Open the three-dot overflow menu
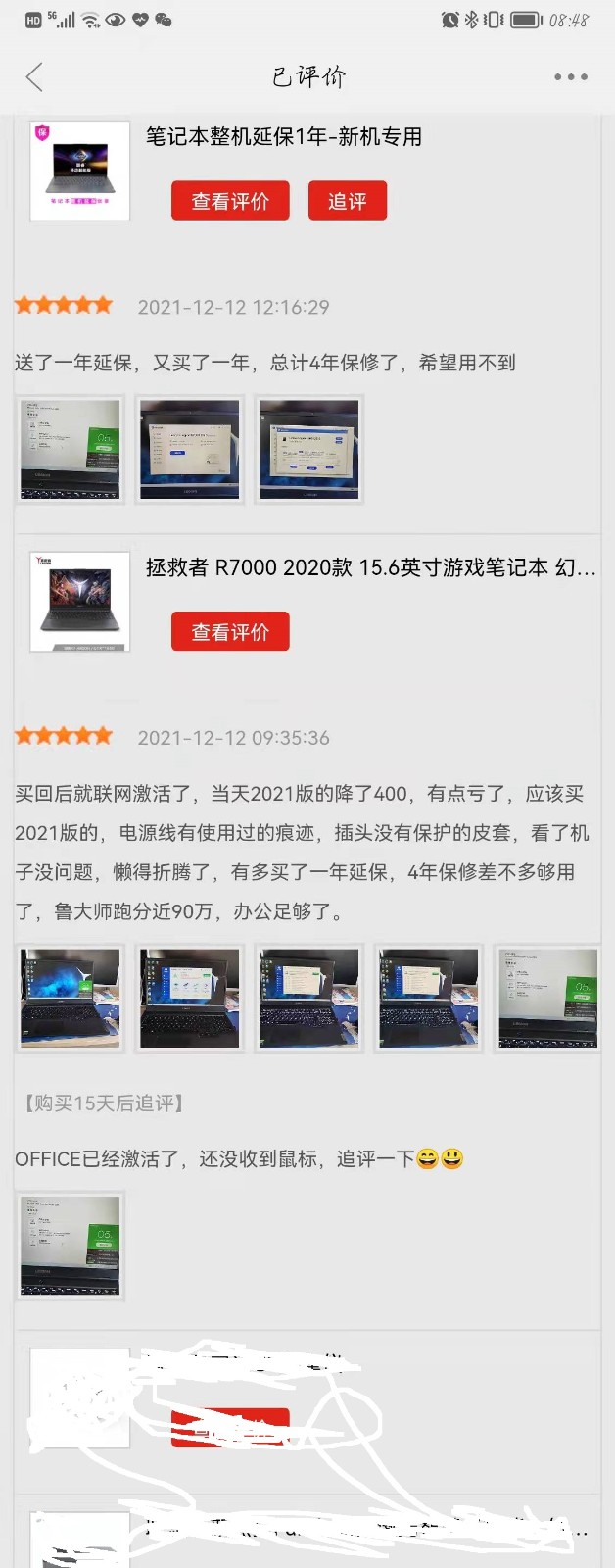 click(x=570, y=76)
